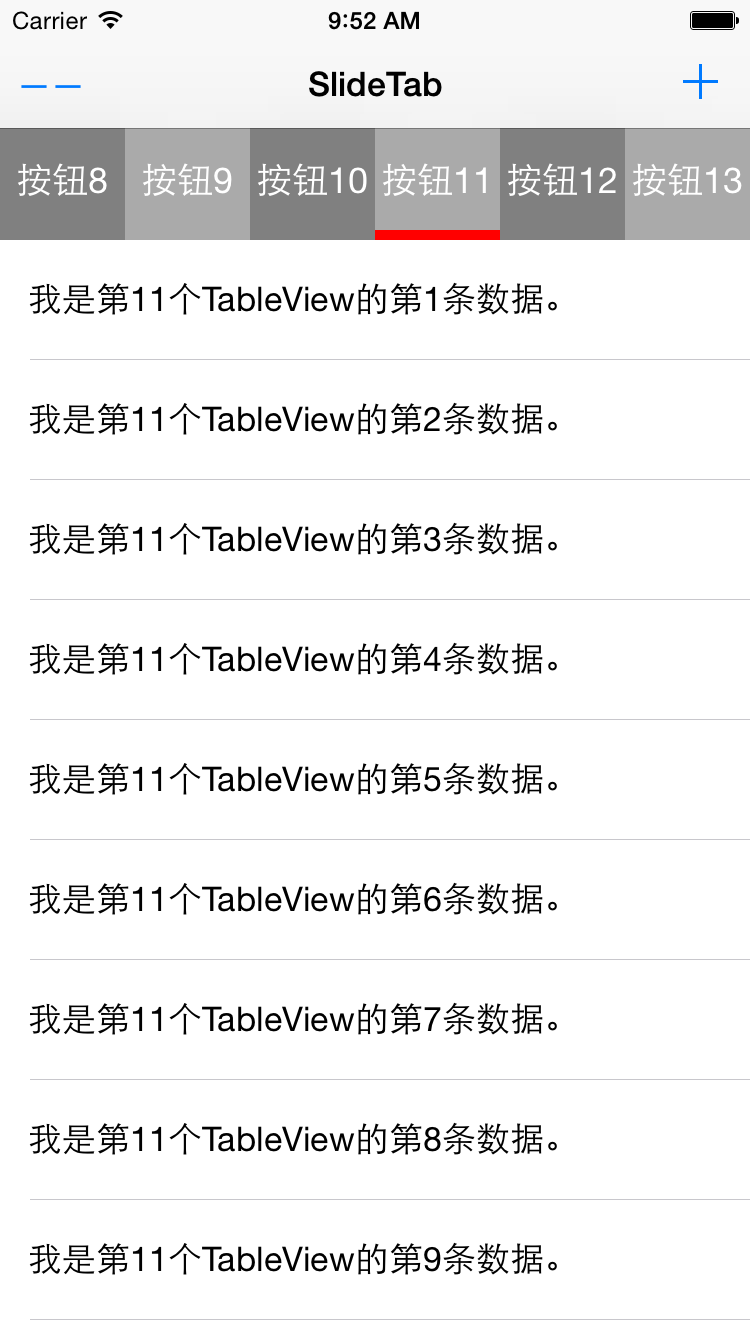The height and width of the screenshot is (1334, 750).
Task: Select the row with 第7条数据
Action: pos(375,1020)
